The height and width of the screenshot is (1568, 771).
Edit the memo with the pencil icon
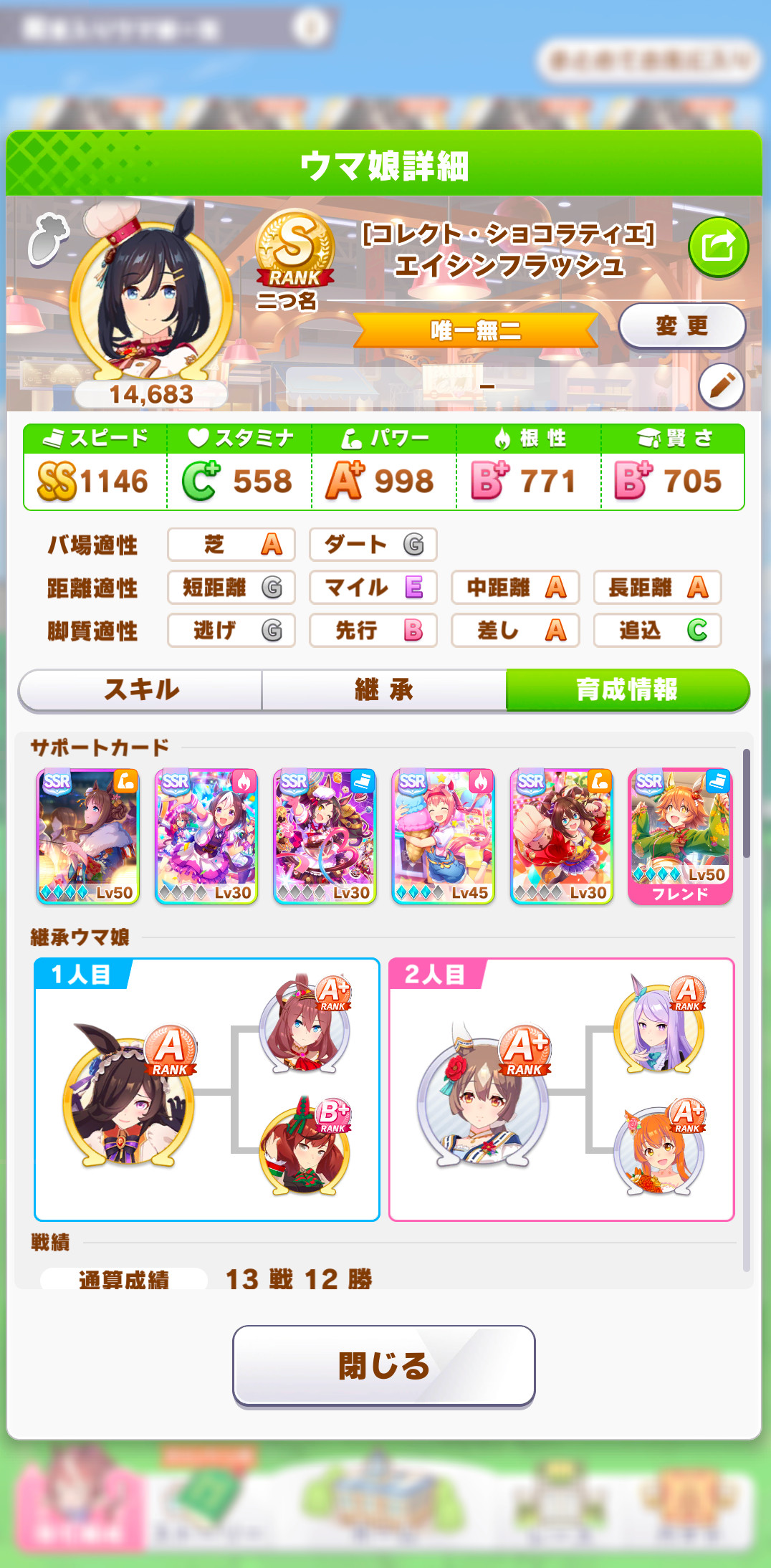(721, 386)
